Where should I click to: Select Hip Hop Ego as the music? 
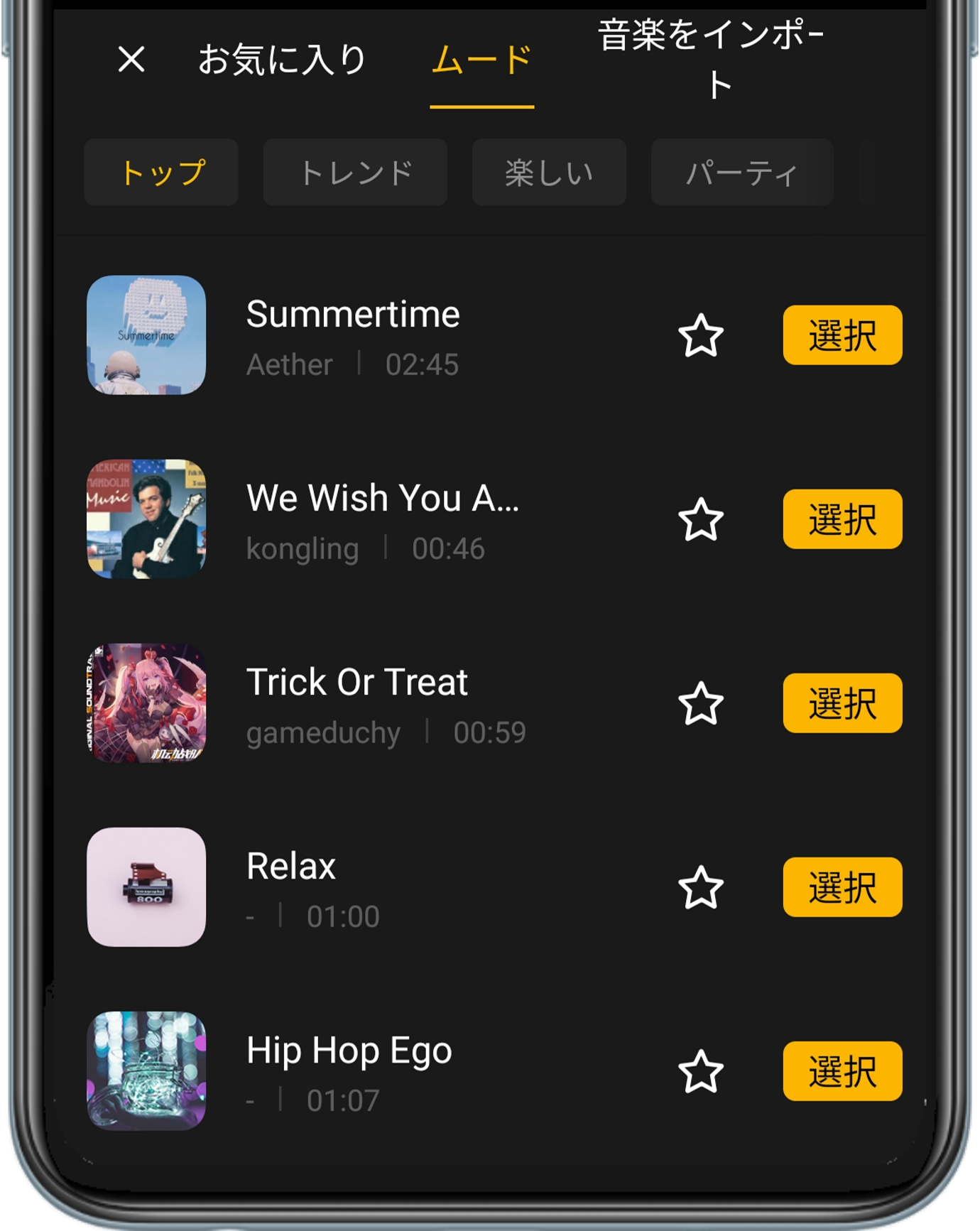point(842,1071)
